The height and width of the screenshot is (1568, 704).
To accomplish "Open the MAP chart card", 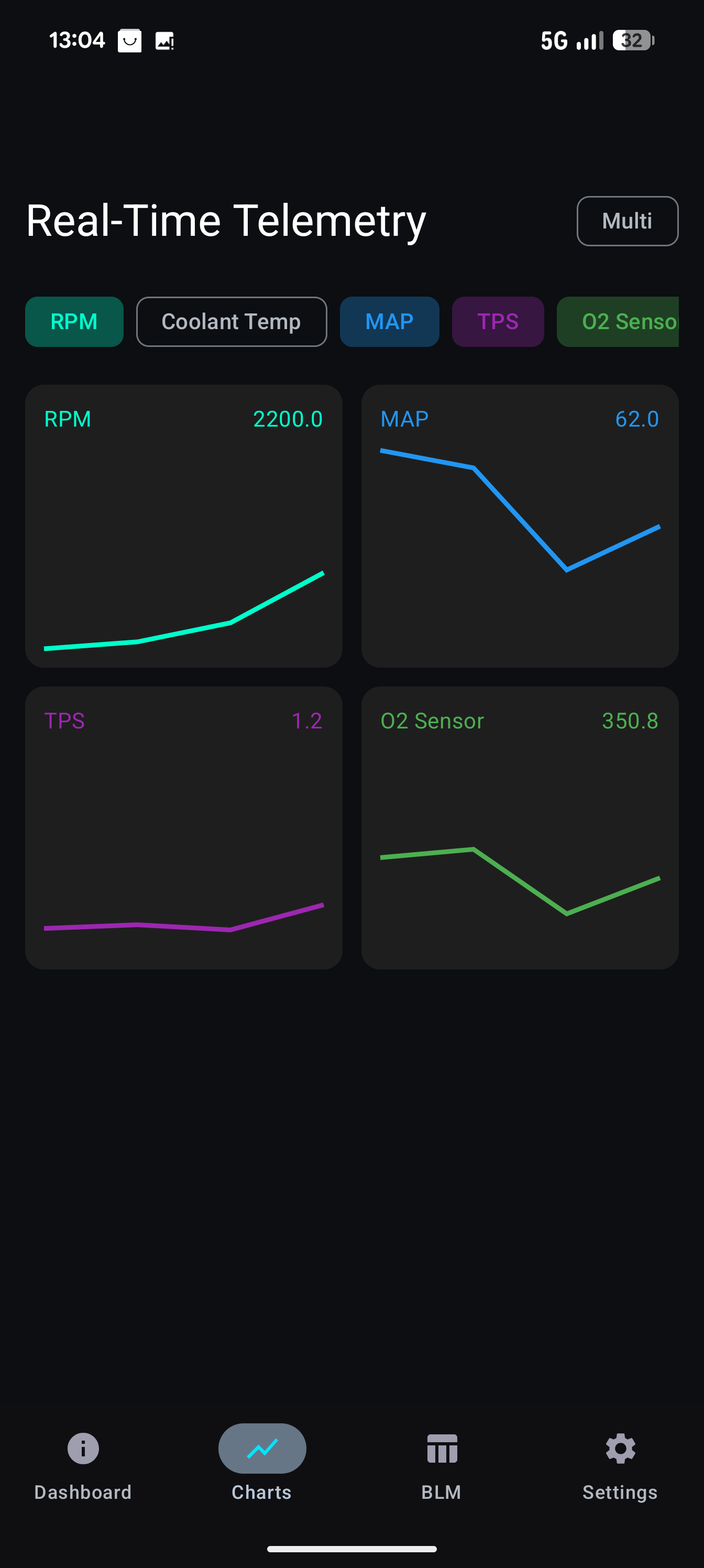I will point(520,526).
